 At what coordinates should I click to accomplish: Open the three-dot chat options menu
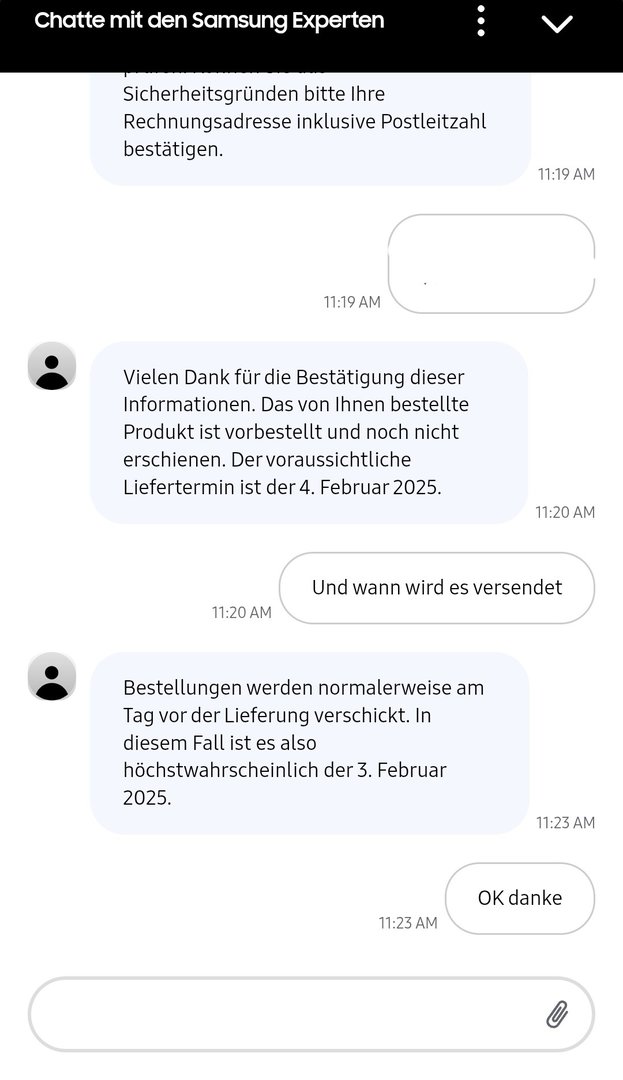pos(481,21)
